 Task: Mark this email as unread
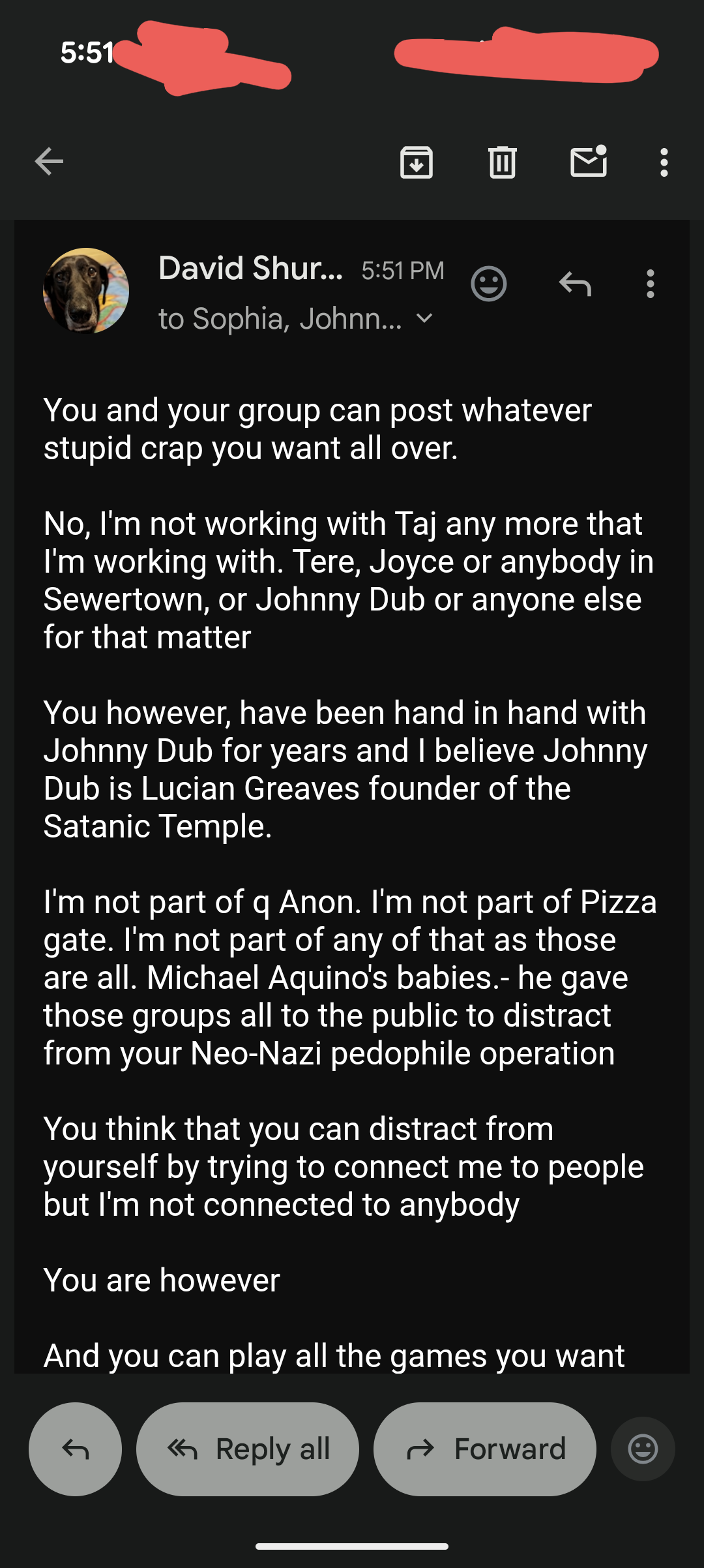click(x=589, y=162)
